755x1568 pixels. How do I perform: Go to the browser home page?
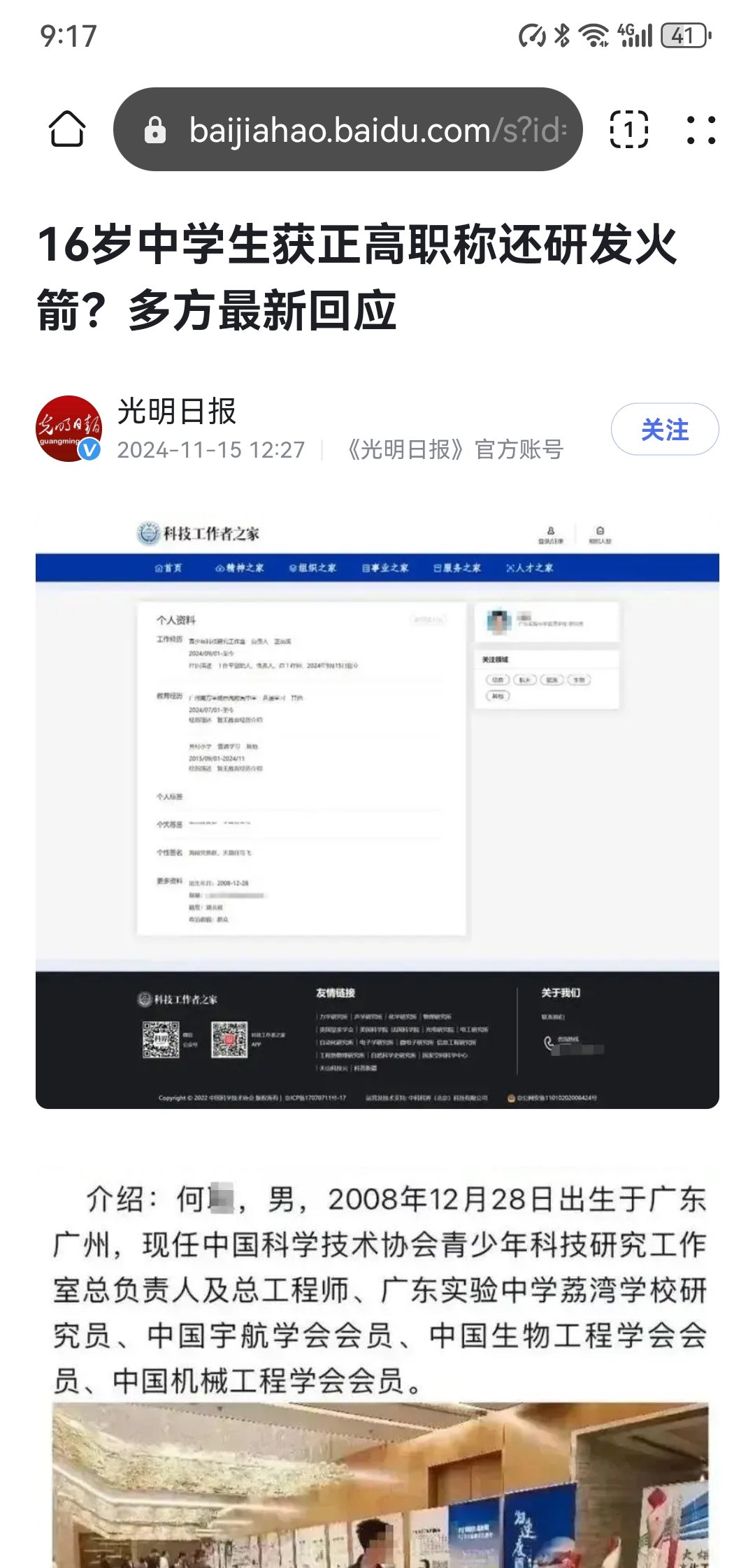67,130
